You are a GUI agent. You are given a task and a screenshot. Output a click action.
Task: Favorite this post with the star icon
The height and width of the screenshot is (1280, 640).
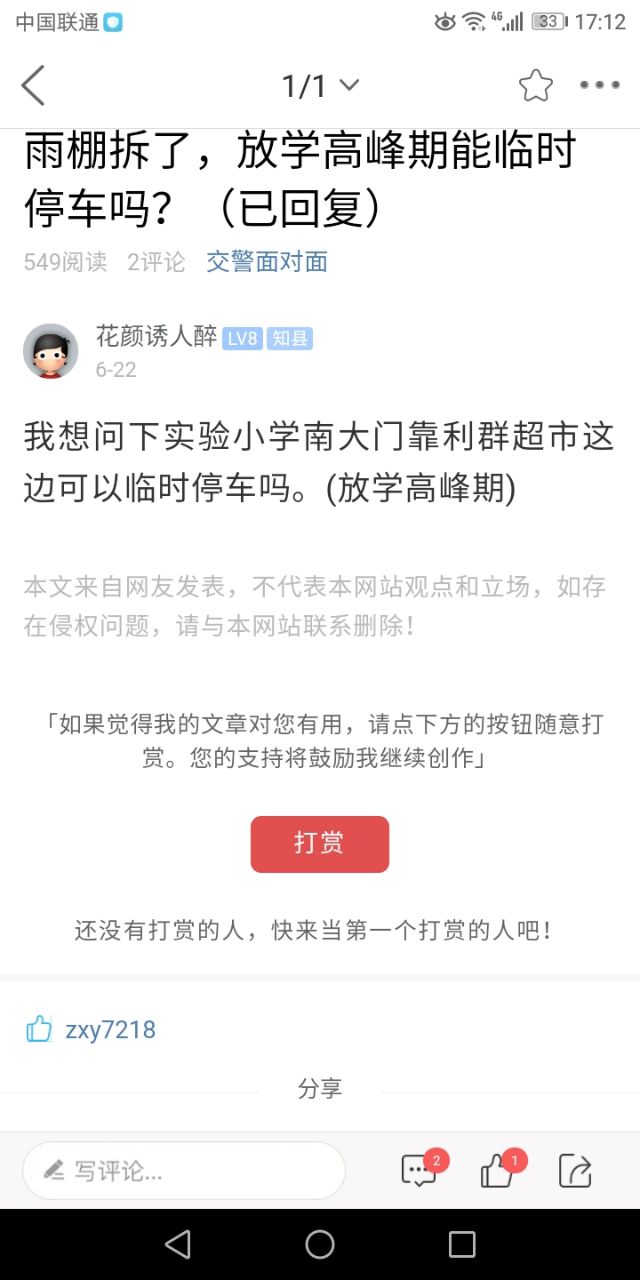coord(536,86)
